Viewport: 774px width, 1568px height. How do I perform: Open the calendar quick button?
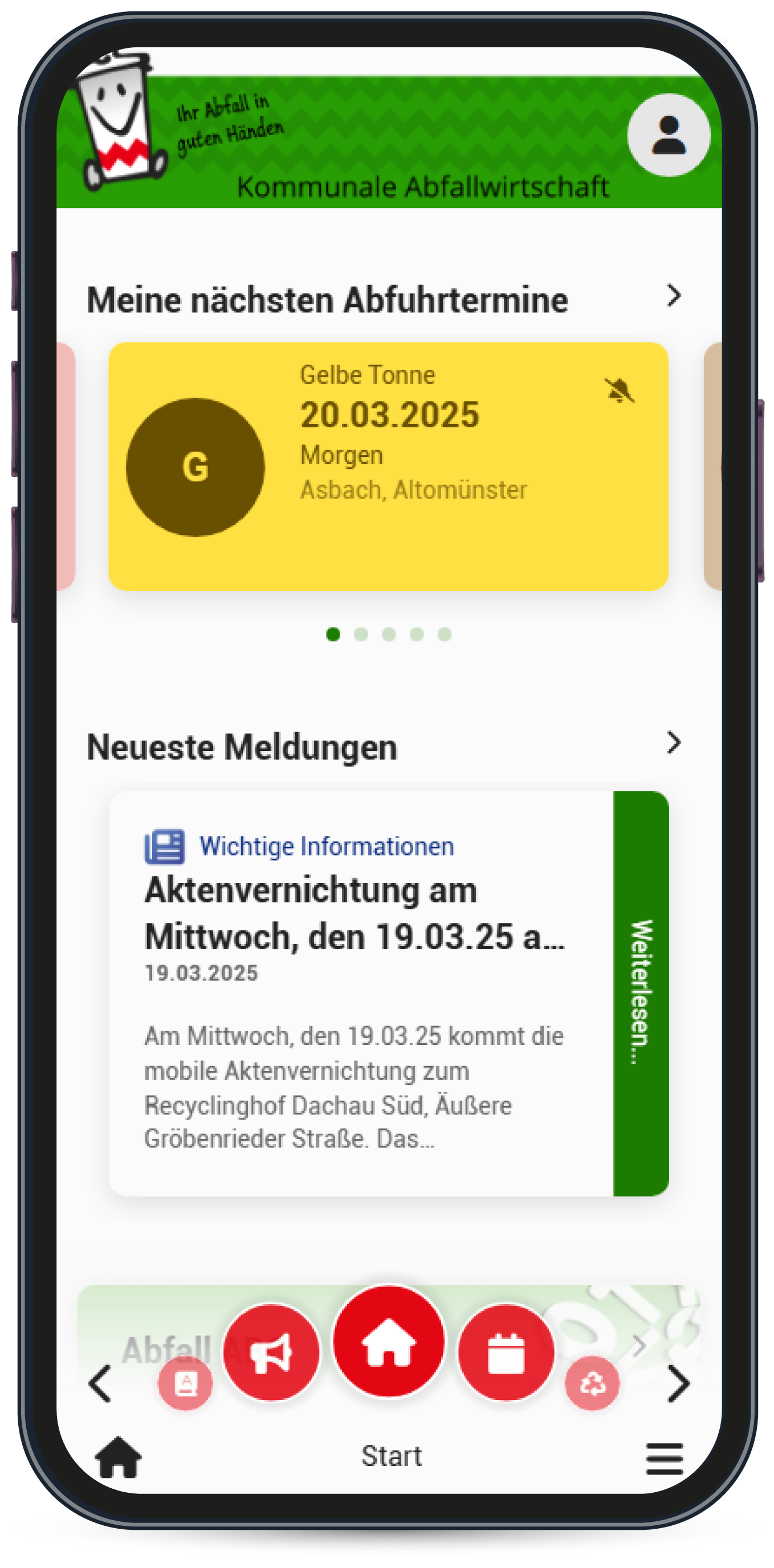pos(506,1353)
